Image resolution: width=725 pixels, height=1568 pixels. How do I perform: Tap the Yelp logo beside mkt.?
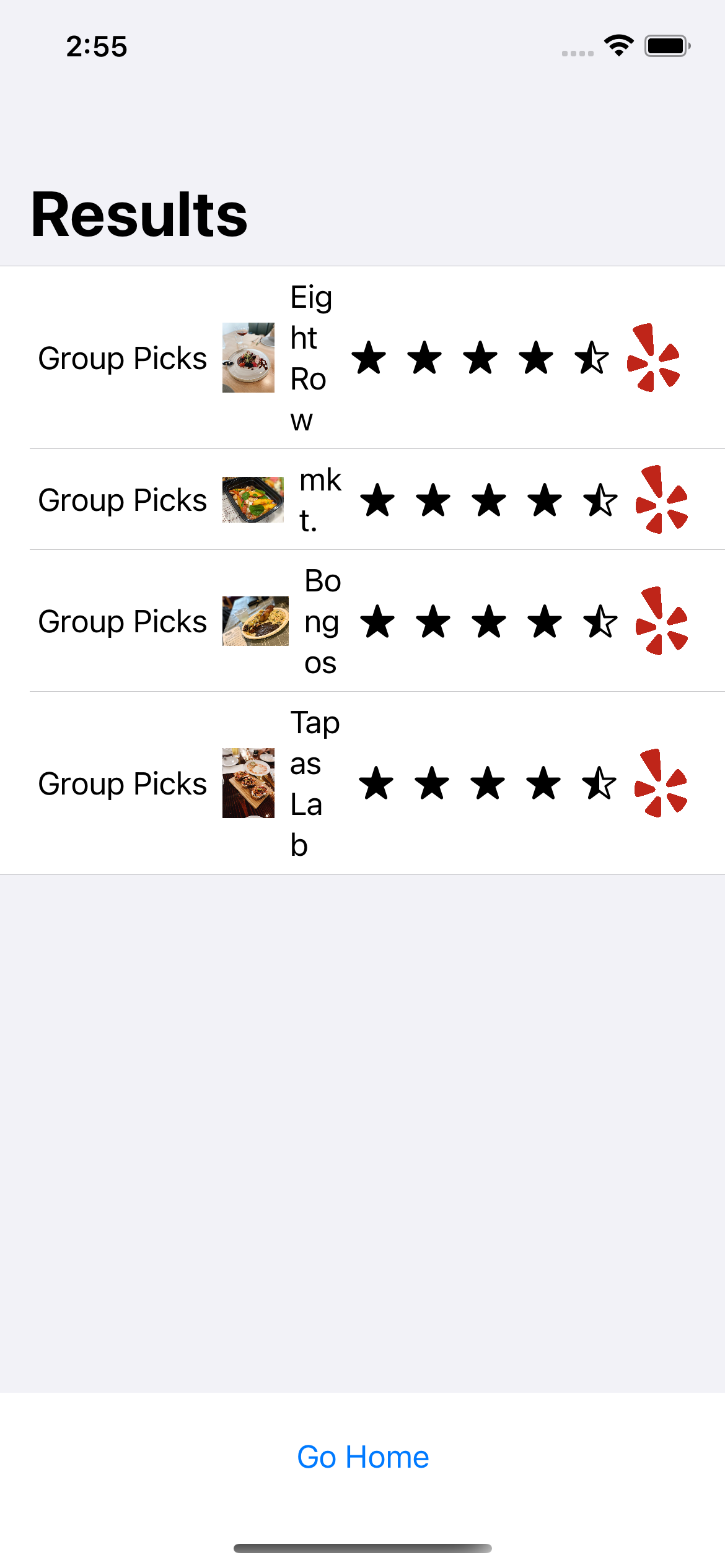pyautogui.click(x=662, y=499)
